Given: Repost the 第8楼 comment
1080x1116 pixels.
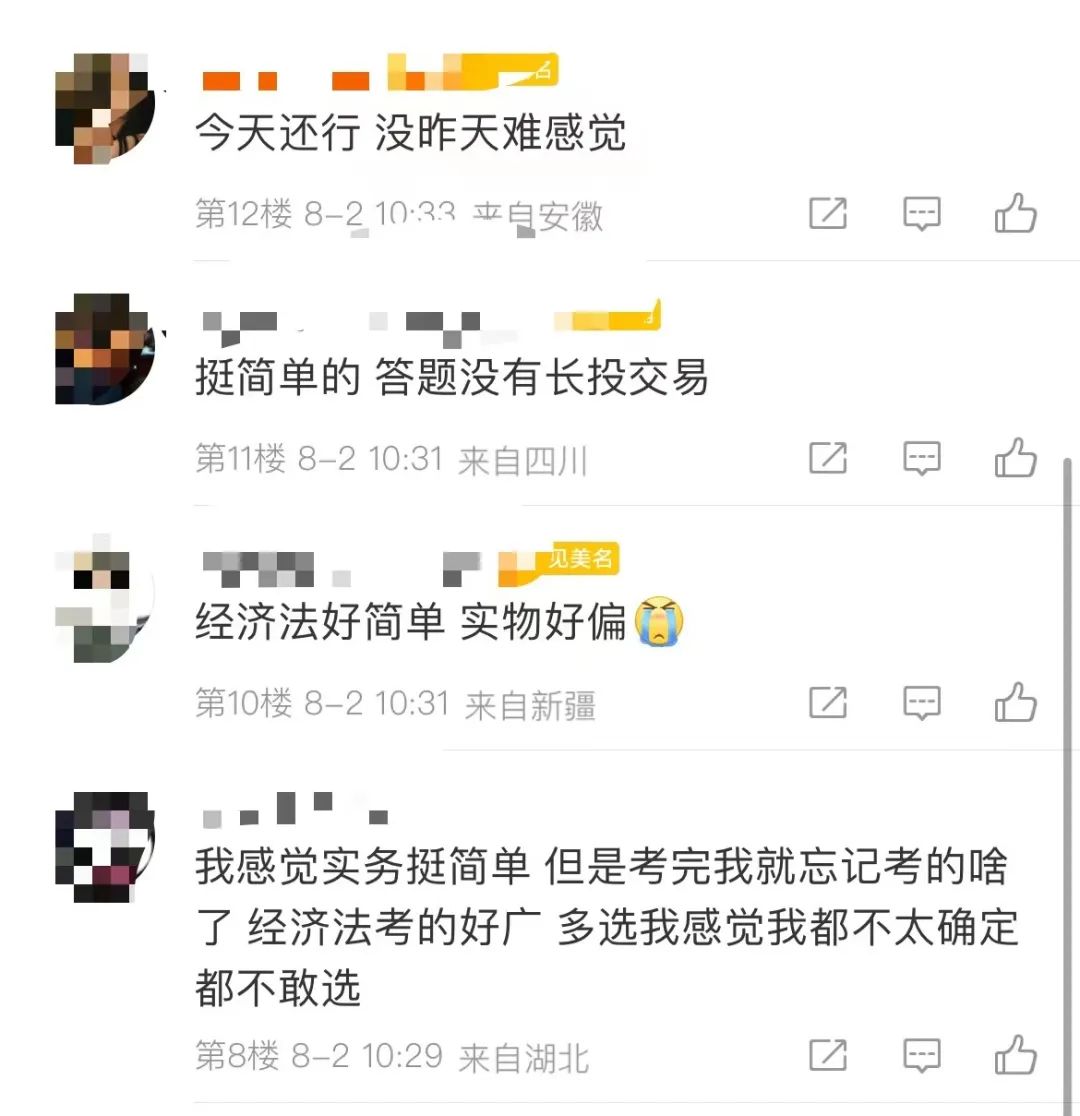Looking at the screenshot, I should point(828,1054).
